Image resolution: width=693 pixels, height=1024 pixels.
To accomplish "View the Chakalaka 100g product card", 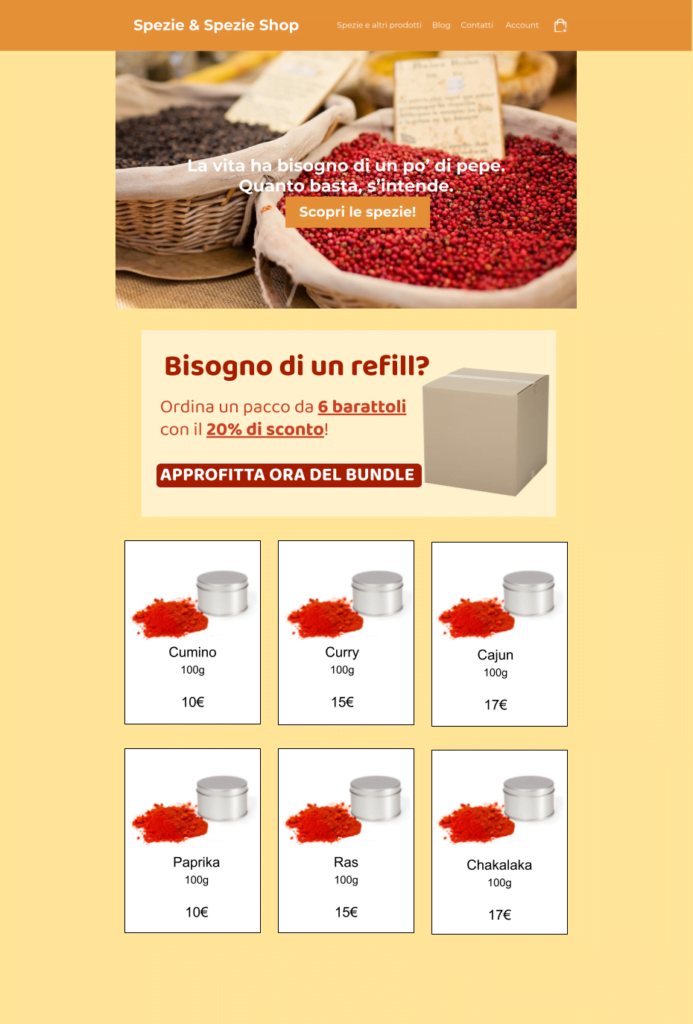I will click(499, 842).
